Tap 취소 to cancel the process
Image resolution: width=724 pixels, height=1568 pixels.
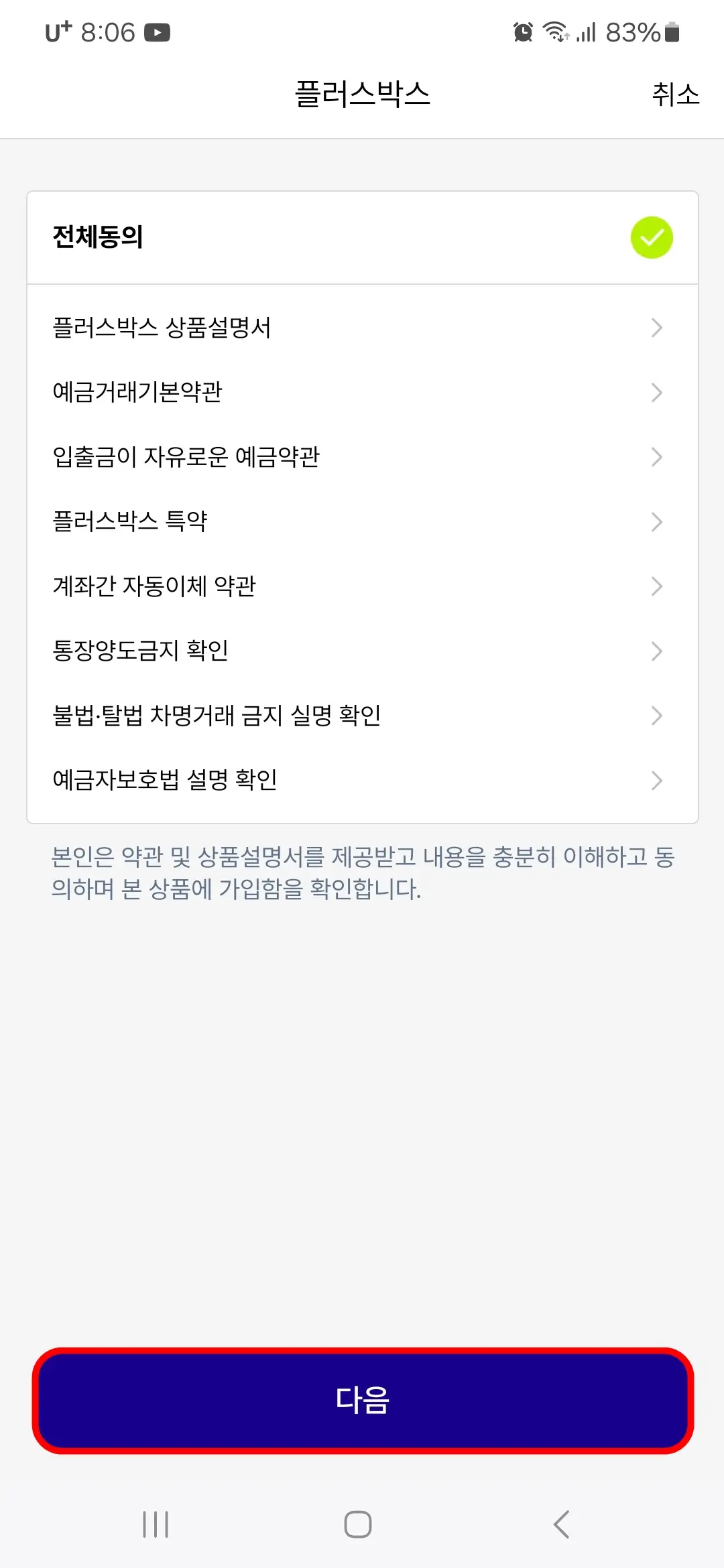[675, 94]
